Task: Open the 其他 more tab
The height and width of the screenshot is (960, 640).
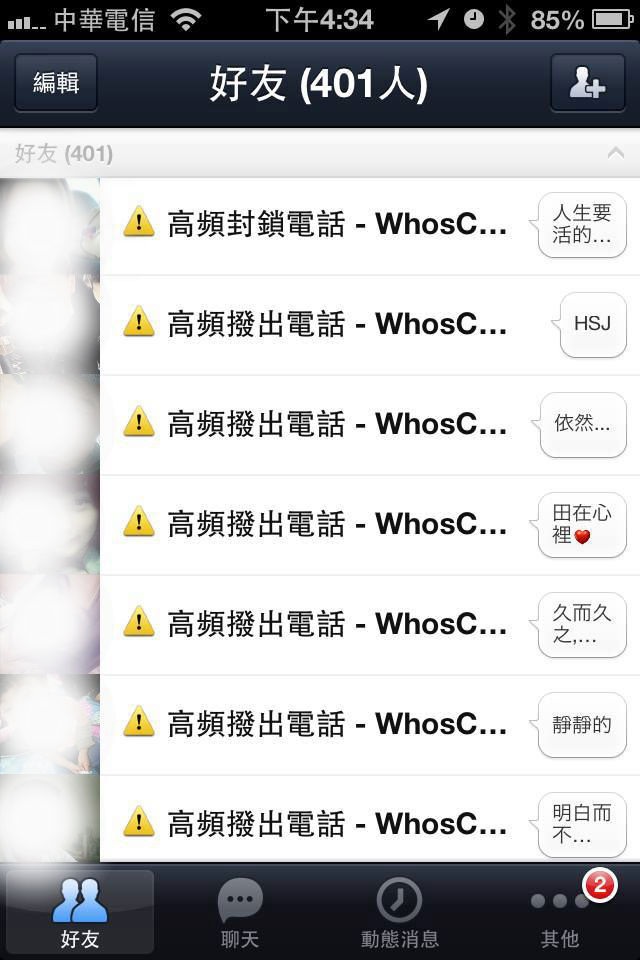Action: click(x=559, y=912)
